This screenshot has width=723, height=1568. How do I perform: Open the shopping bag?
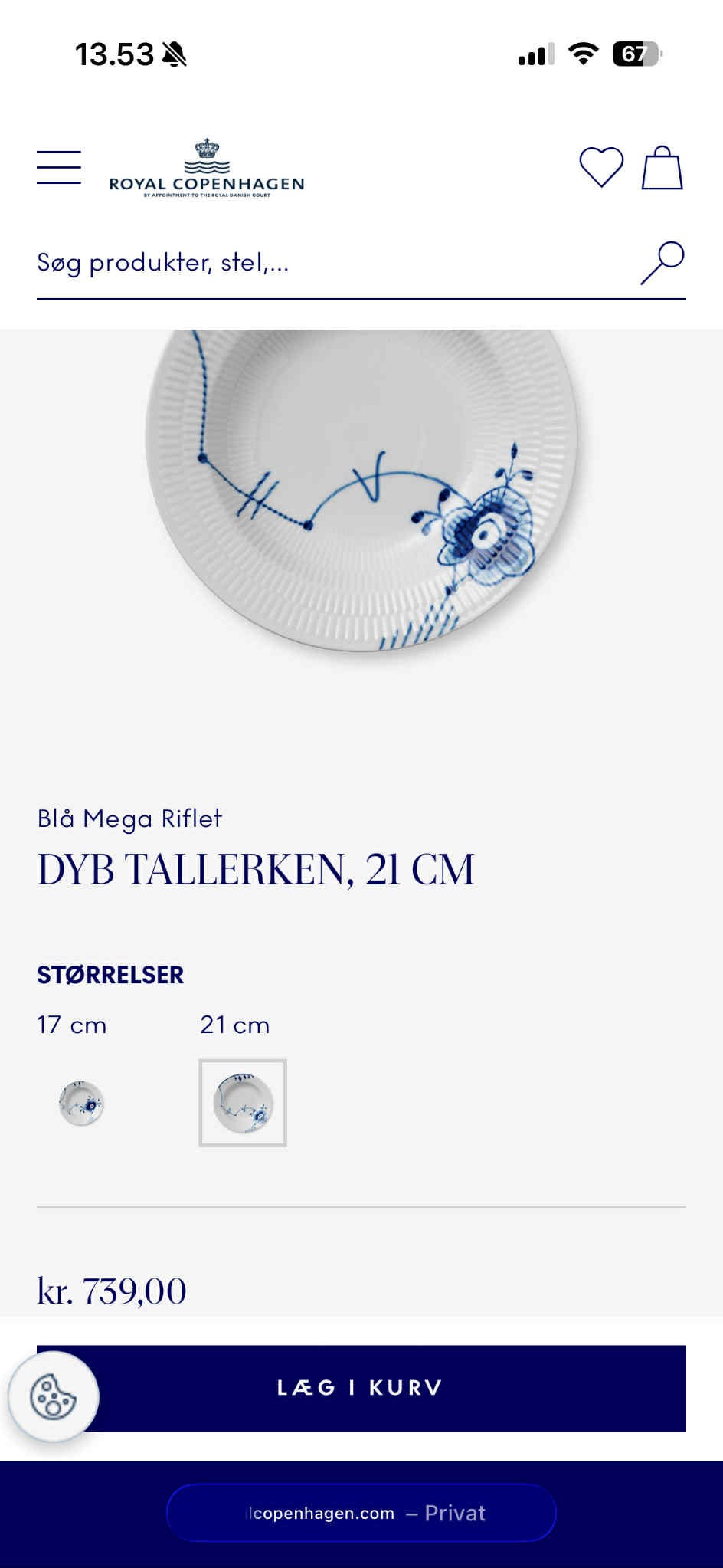click(x=662, y=168)
